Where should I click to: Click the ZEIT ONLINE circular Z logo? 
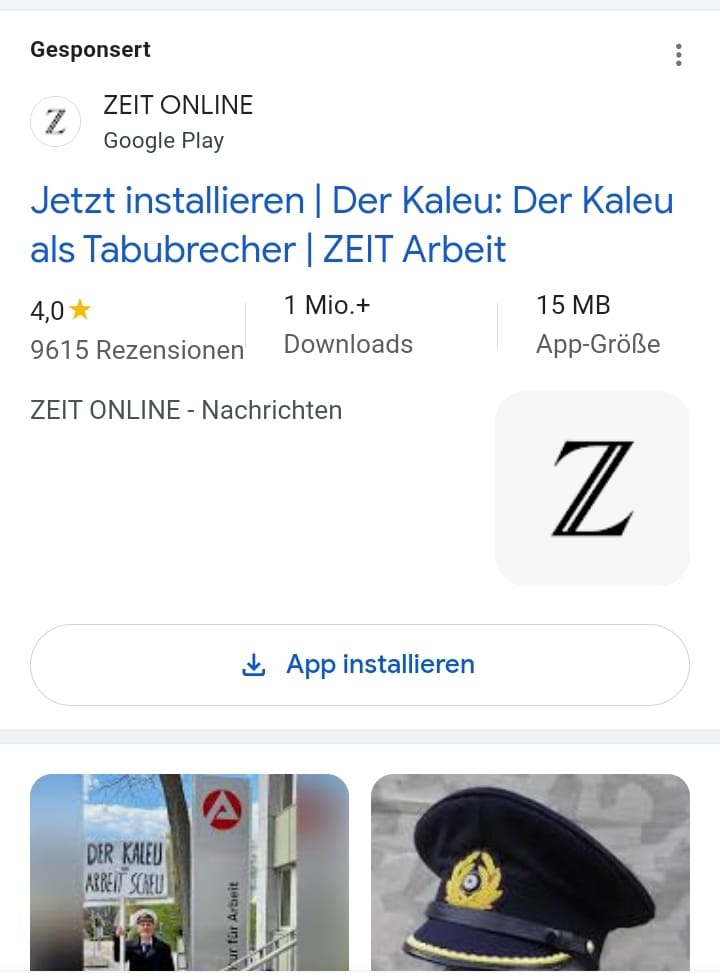pyautogui.click(x=55, y=121)
